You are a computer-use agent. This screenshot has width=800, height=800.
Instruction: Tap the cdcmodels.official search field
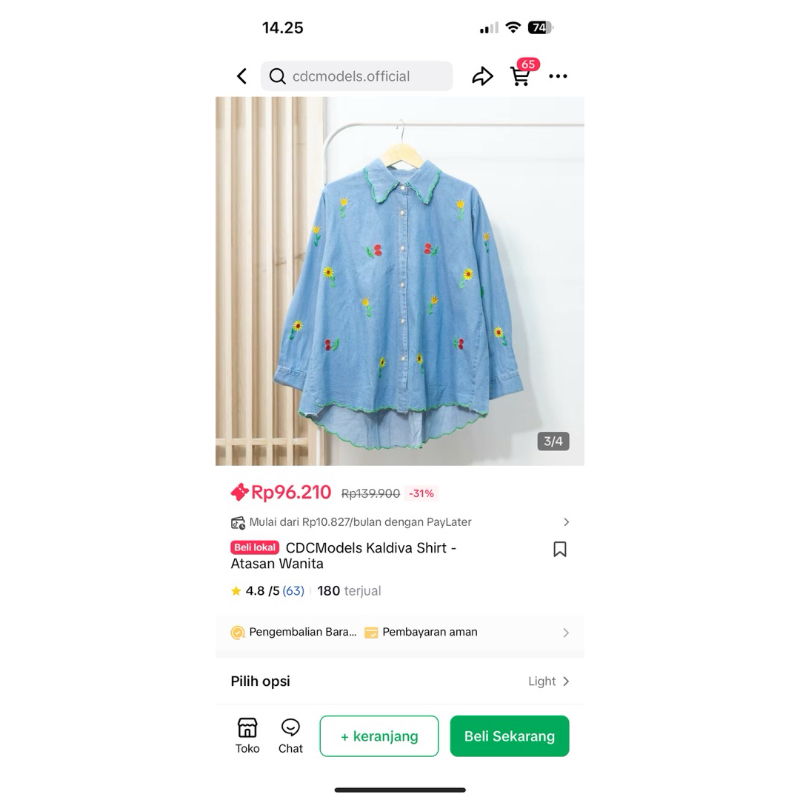pos(357,76)
